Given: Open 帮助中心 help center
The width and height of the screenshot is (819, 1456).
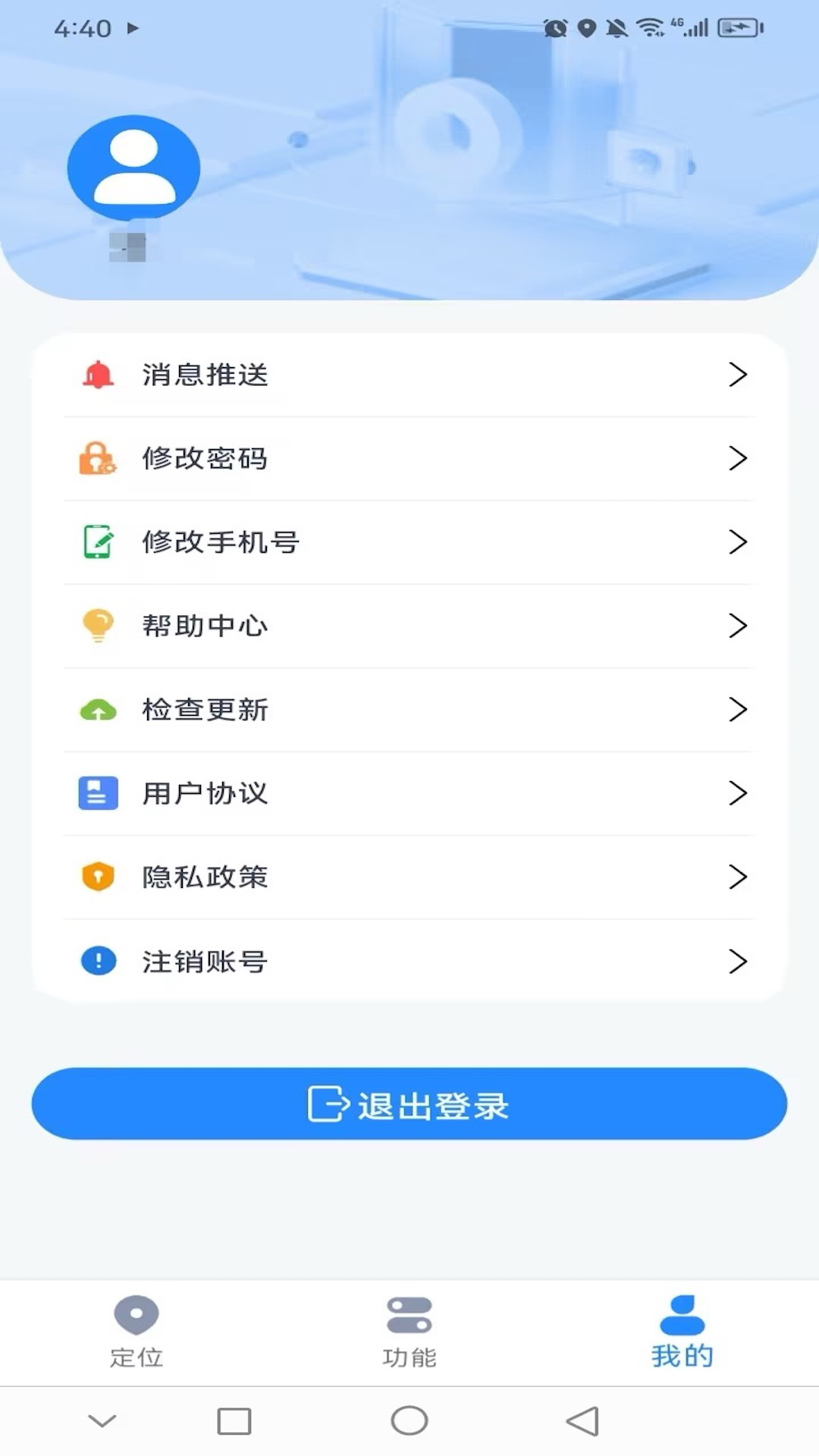Looking at the screenshot, I should click(x=409, y=626).
